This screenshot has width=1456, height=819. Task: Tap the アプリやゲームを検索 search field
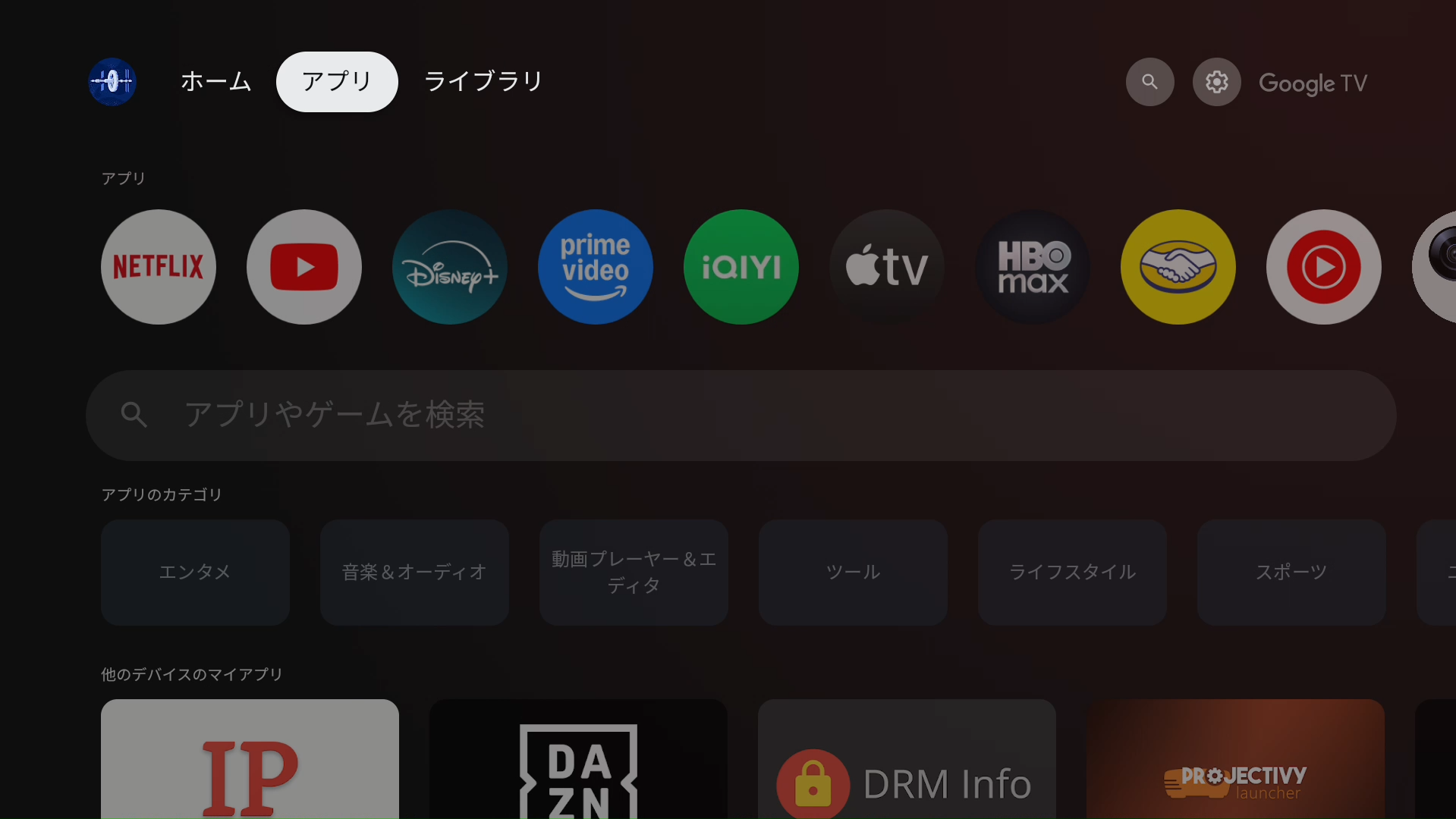click(741, 416)
